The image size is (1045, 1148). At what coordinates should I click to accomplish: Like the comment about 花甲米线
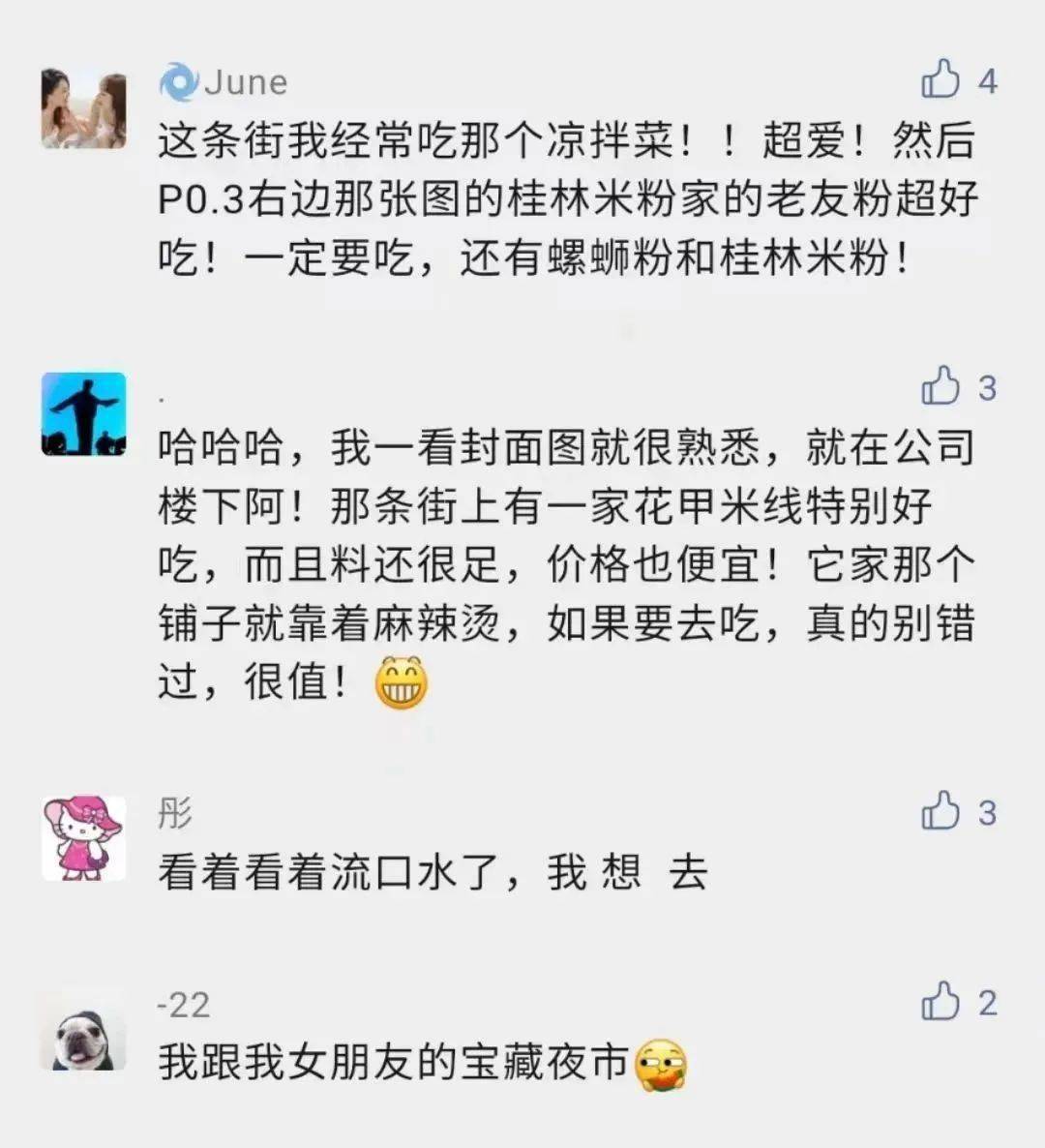coord(940,386)
